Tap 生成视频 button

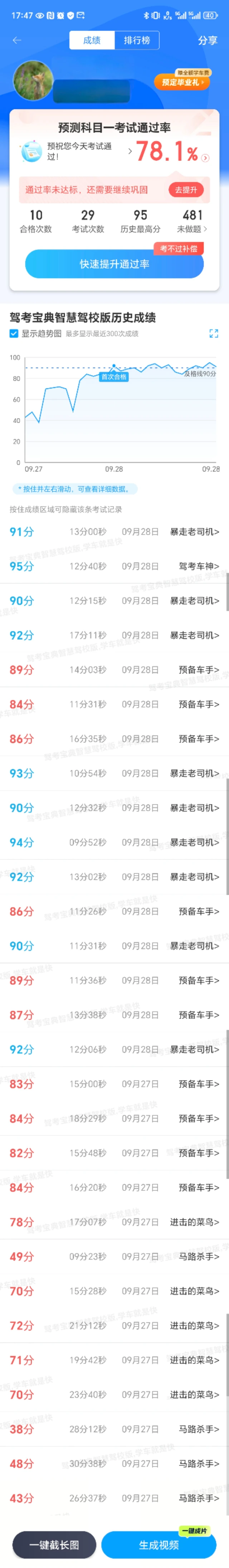tap(159, 1545)
